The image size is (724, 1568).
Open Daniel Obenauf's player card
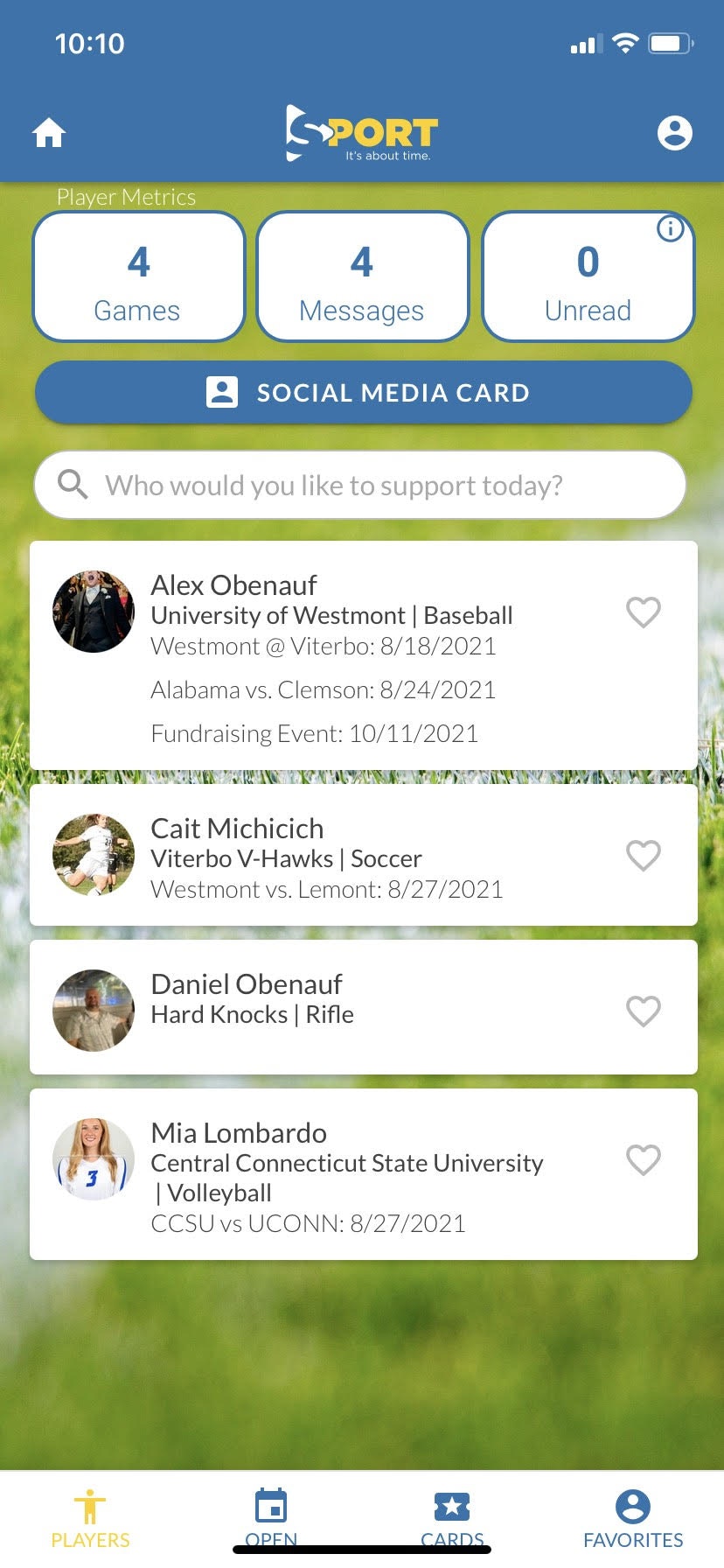332,1008
